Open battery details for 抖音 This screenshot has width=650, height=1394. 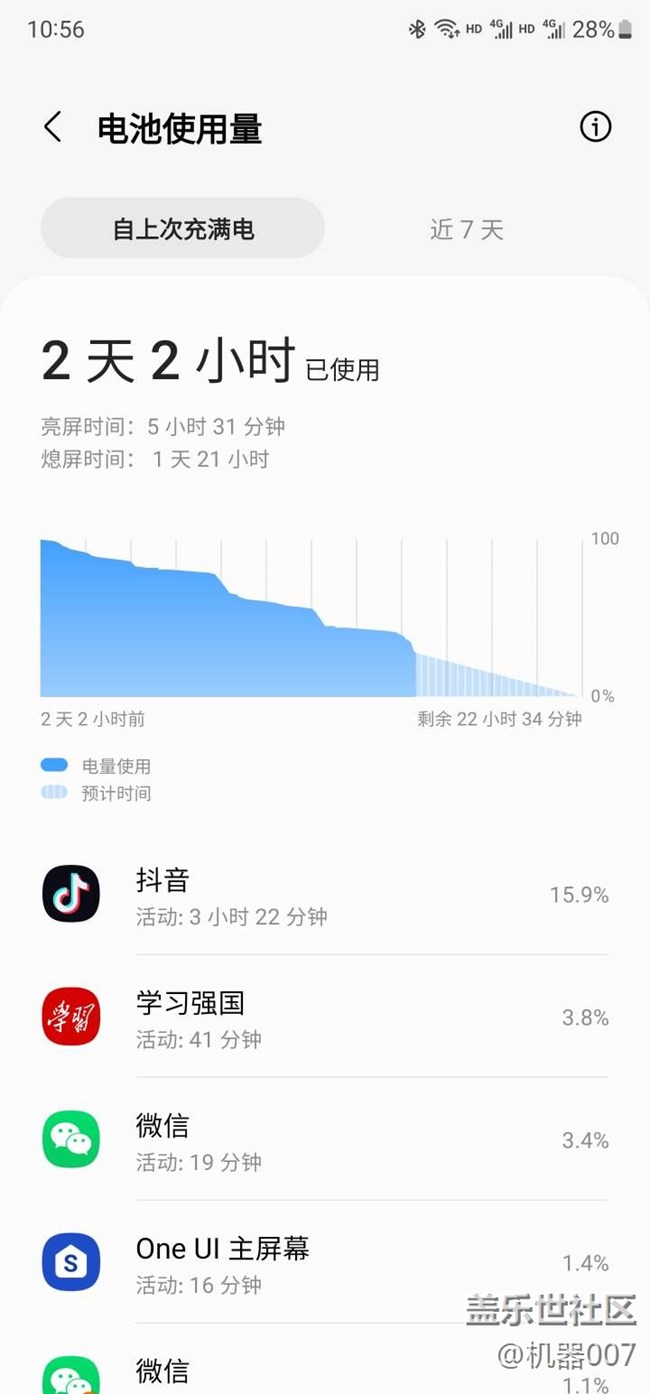[325, 894]
